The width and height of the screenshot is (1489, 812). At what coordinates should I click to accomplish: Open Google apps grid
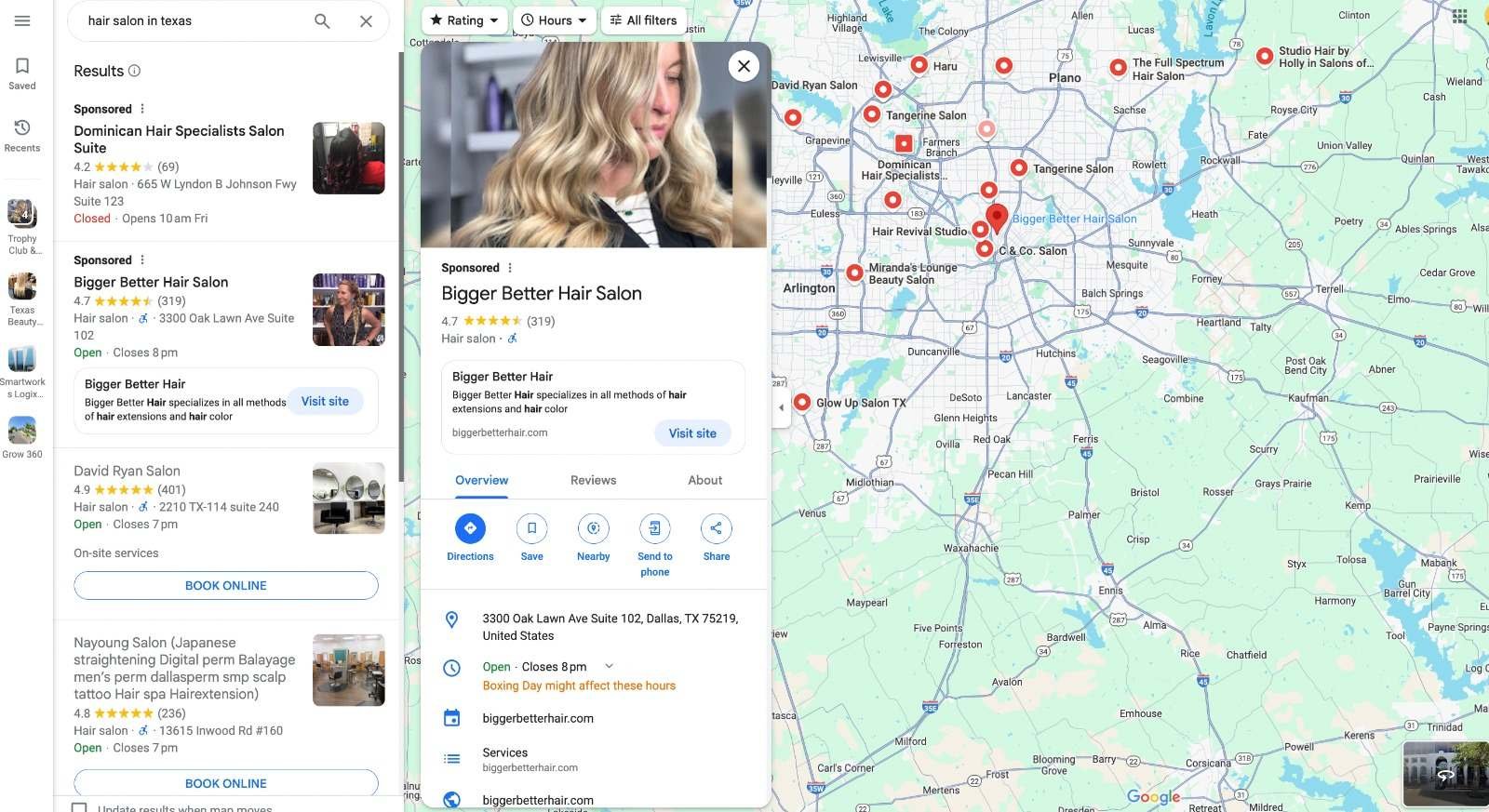pyautogui.click(x=1459, y=16)
